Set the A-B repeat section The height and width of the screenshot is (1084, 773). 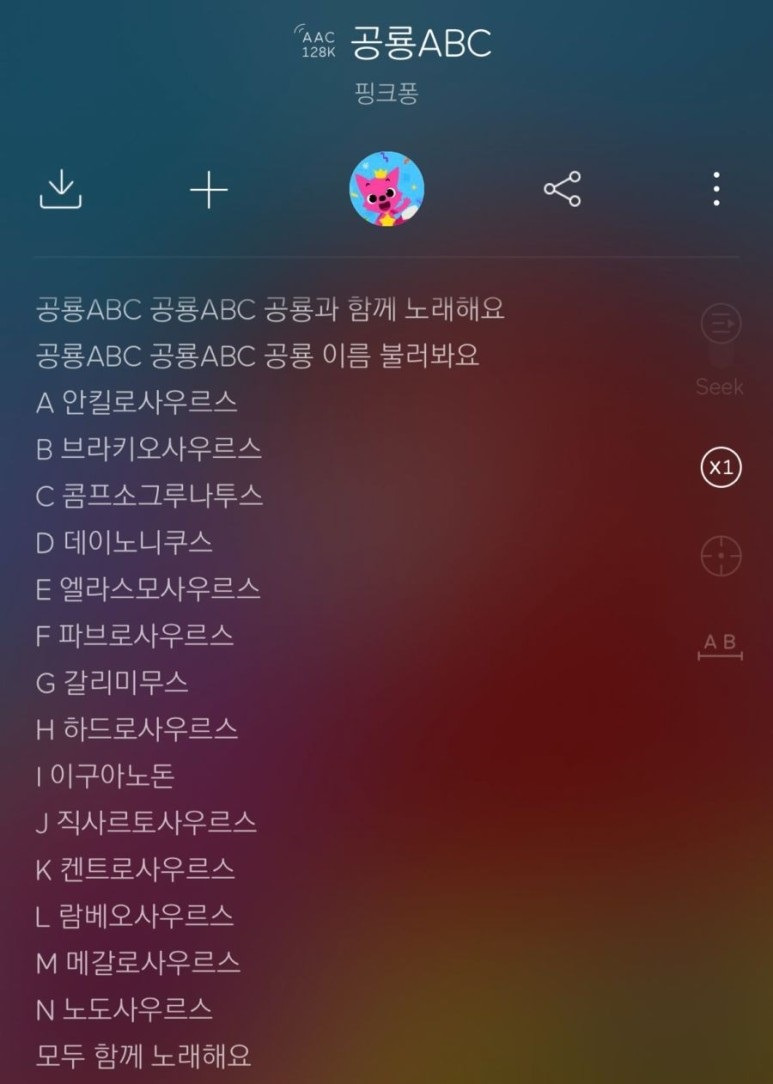[x=720, y=647]
